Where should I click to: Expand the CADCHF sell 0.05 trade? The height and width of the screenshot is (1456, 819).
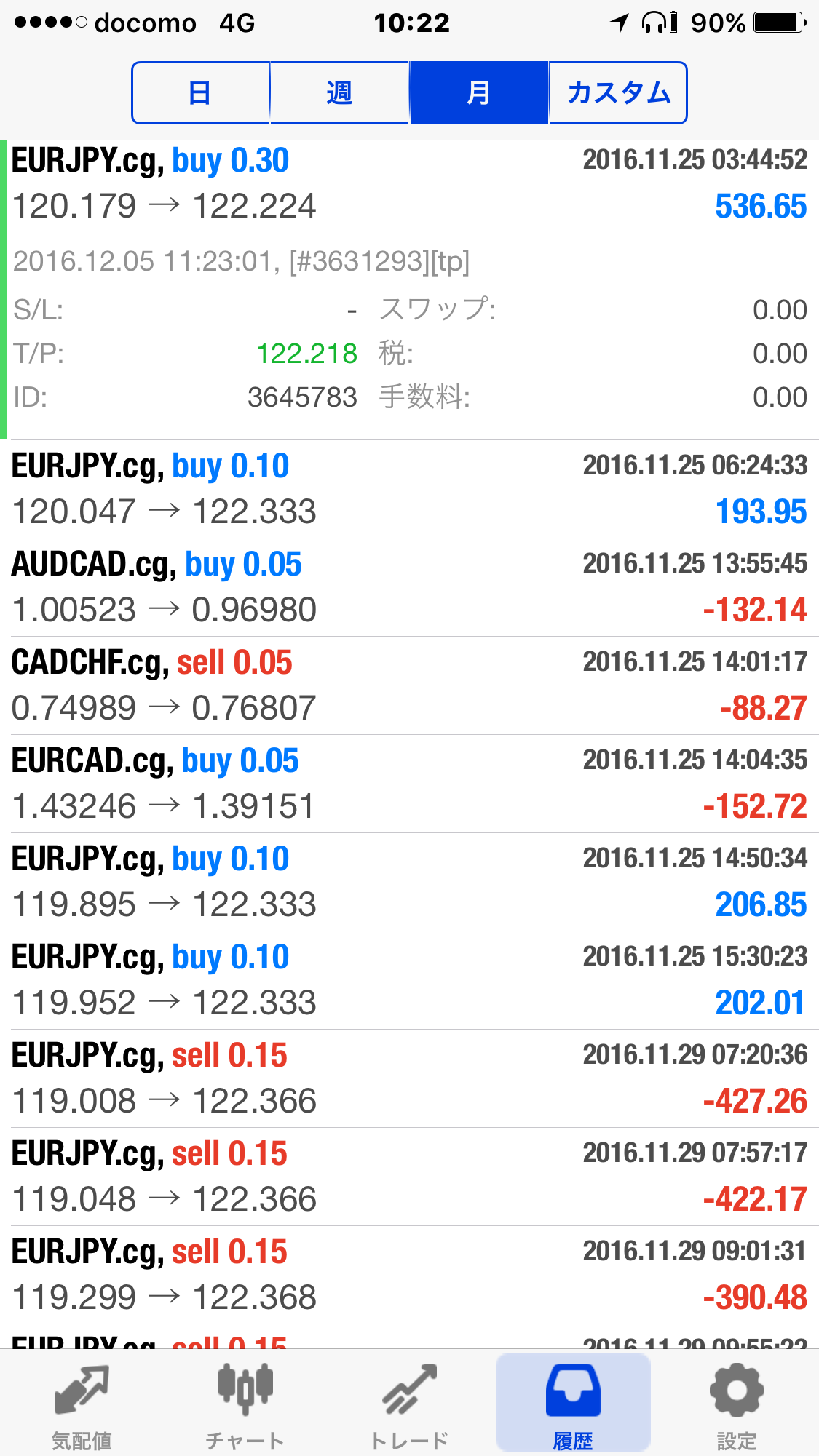click(409, 685)
